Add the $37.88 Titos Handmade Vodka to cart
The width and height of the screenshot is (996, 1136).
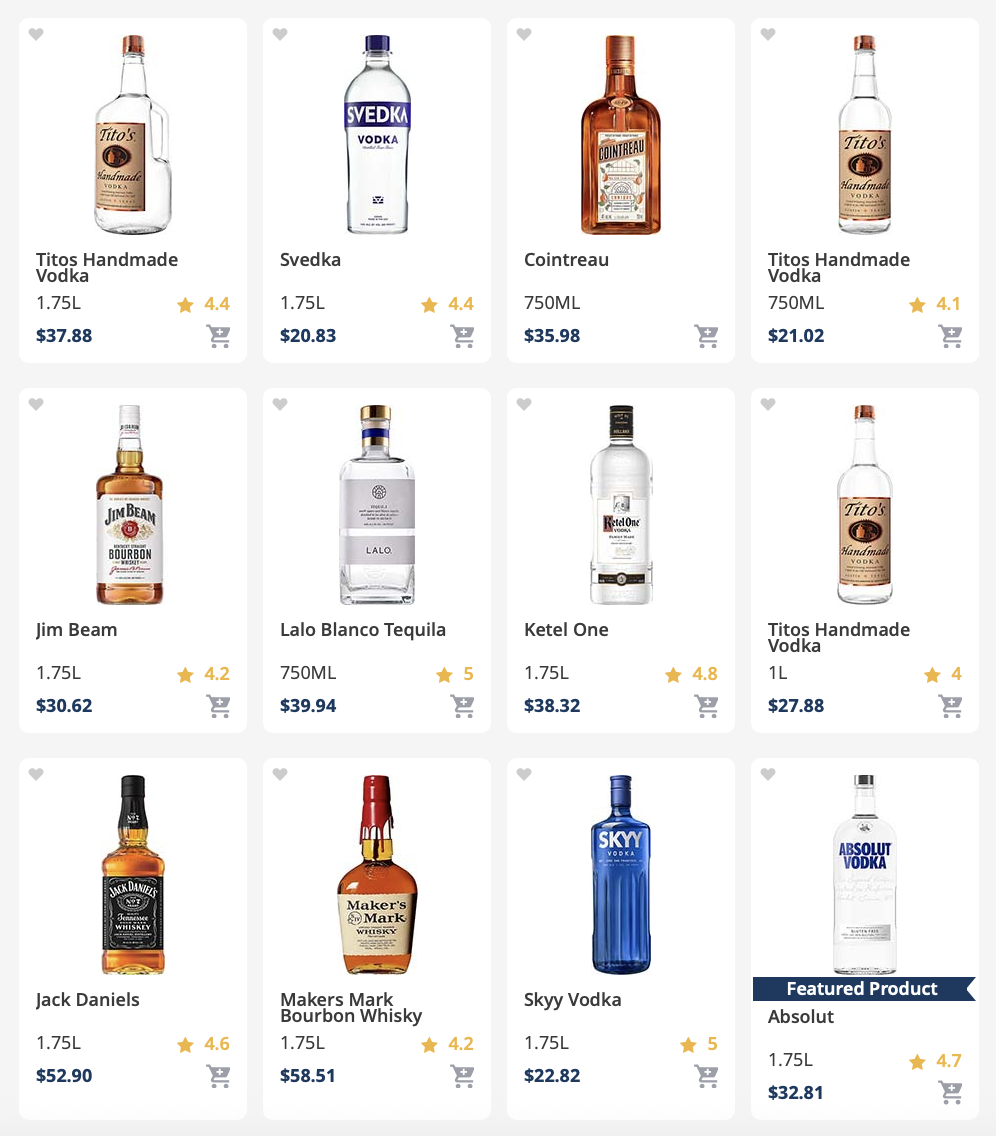[x=218, y=336]
